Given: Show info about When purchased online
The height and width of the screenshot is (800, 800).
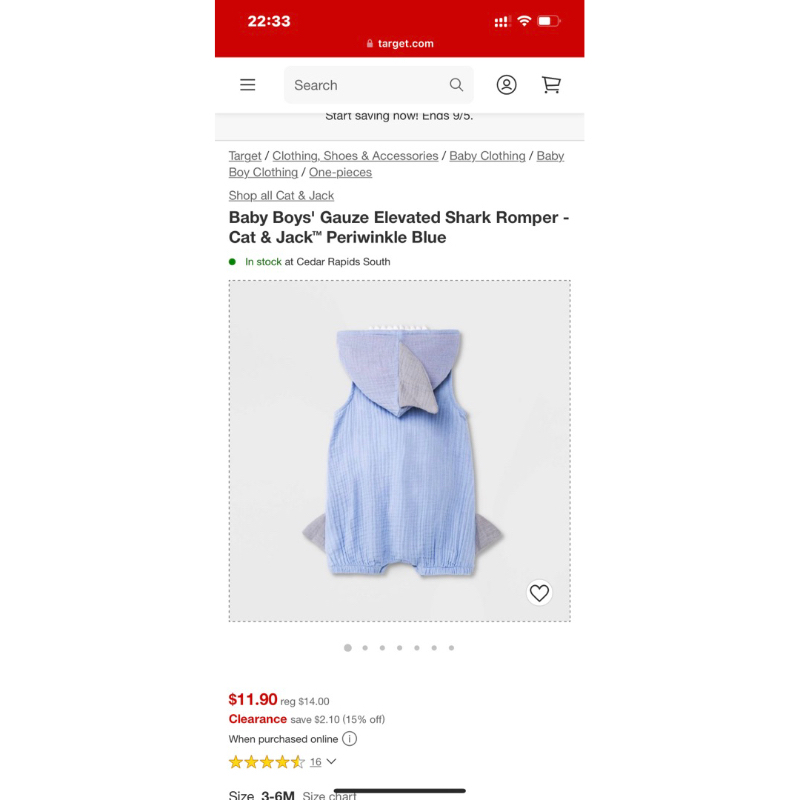Looking at the screenshot, I should coord(349,739).
